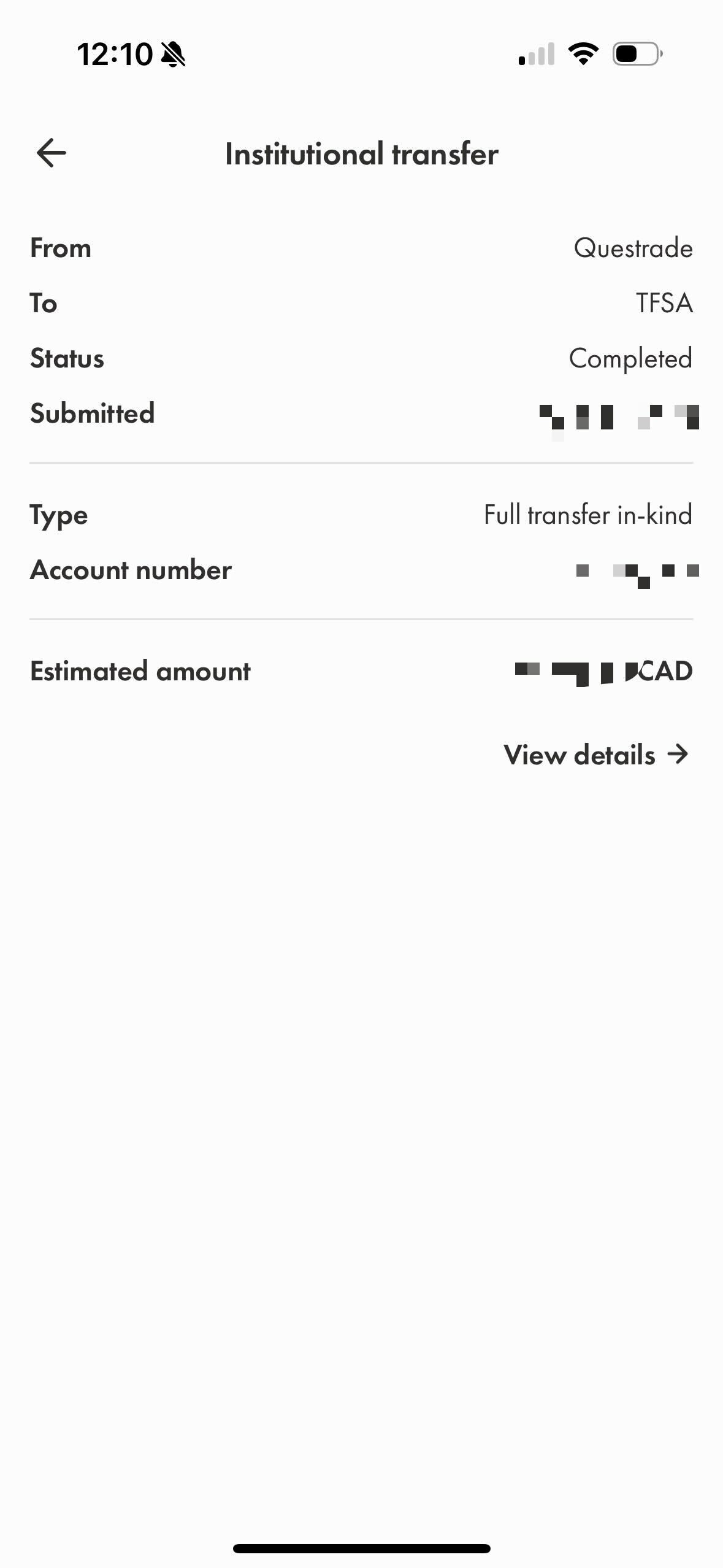Go back using the arrow icon
Screen dimensions: 723x1568
click(x=52, y=153)
